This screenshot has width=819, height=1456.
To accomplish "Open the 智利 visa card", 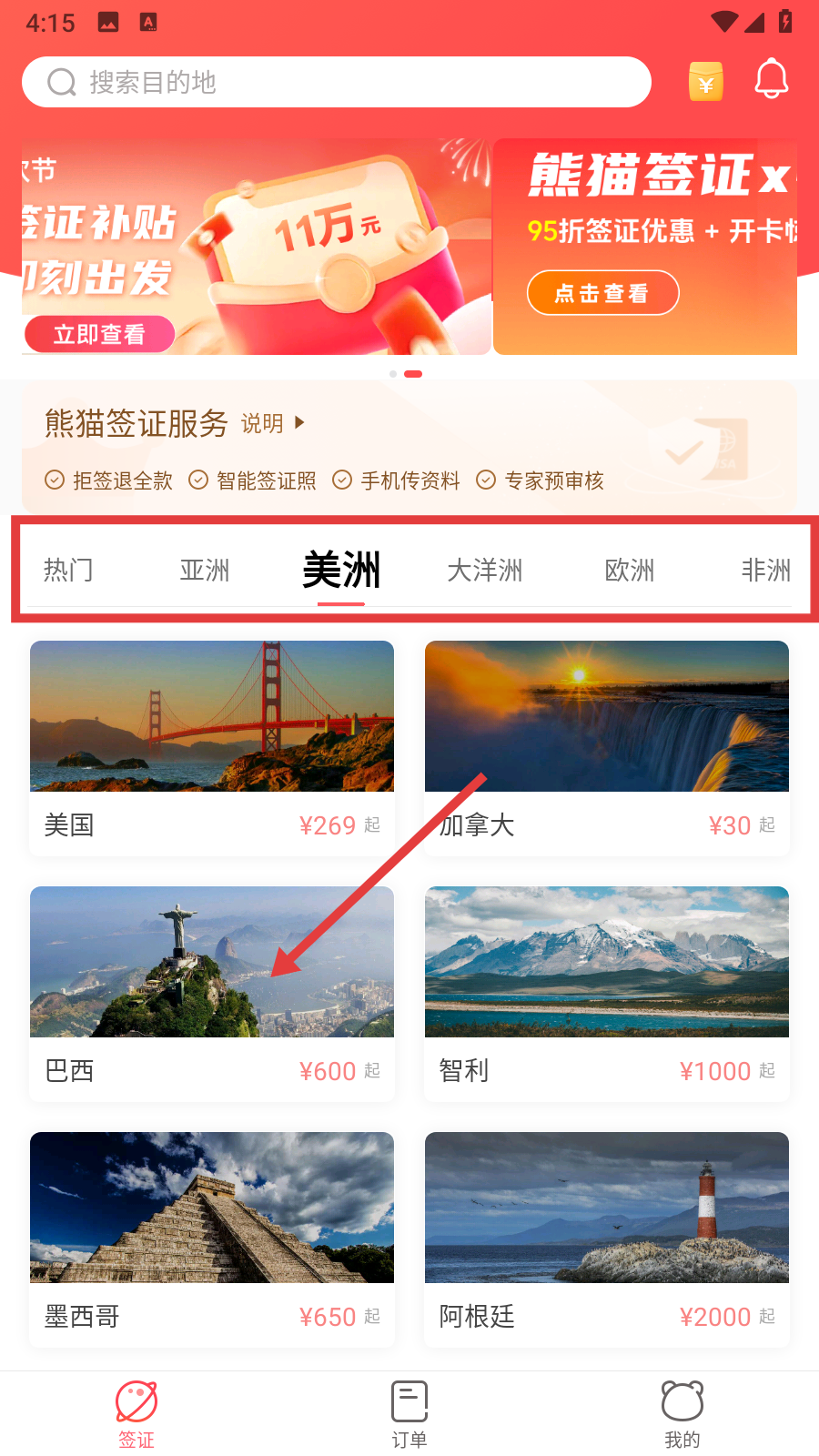I will 607,994.
